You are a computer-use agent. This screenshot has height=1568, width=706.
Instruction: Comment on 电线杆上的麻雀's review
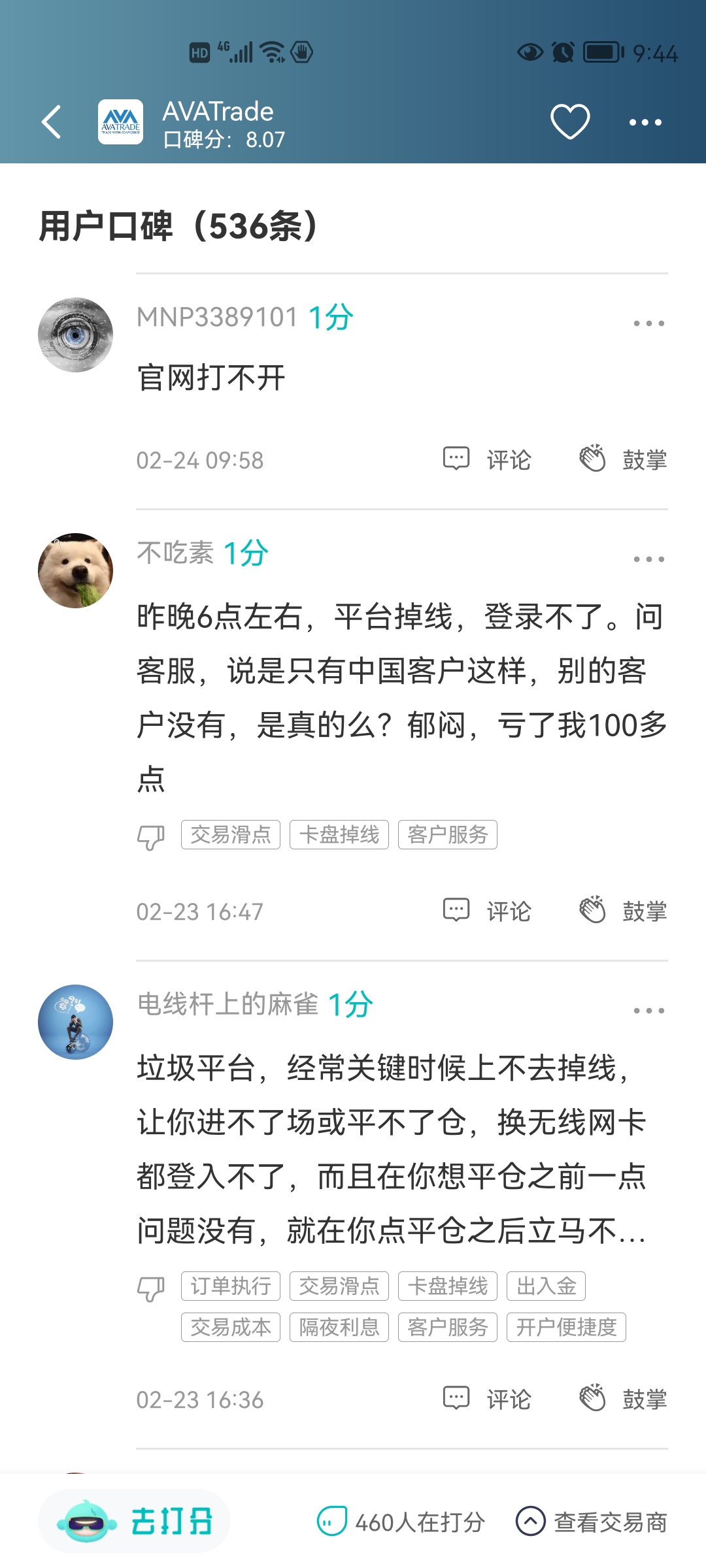tap(488, 1399)
